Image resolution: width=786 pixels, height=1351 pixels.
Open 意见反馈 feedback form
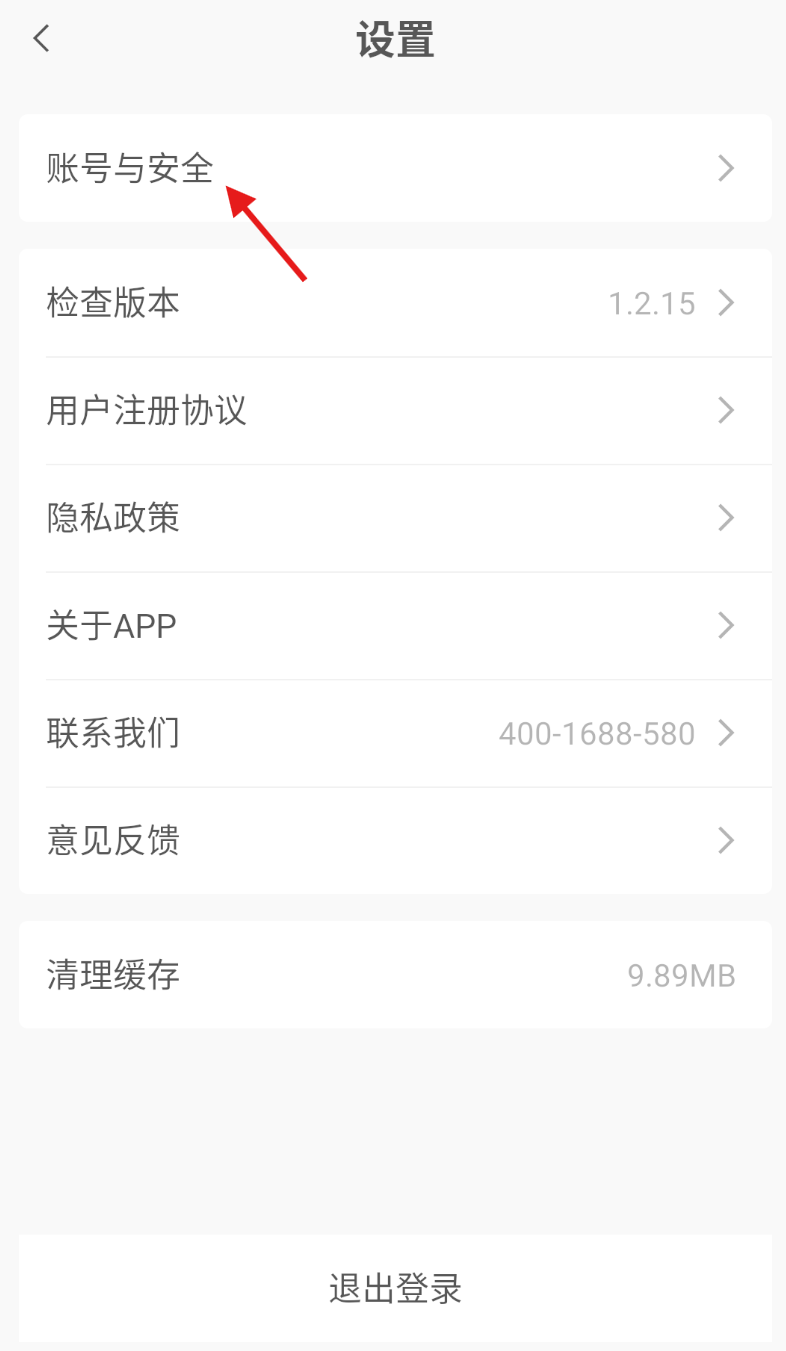[394, 841]
